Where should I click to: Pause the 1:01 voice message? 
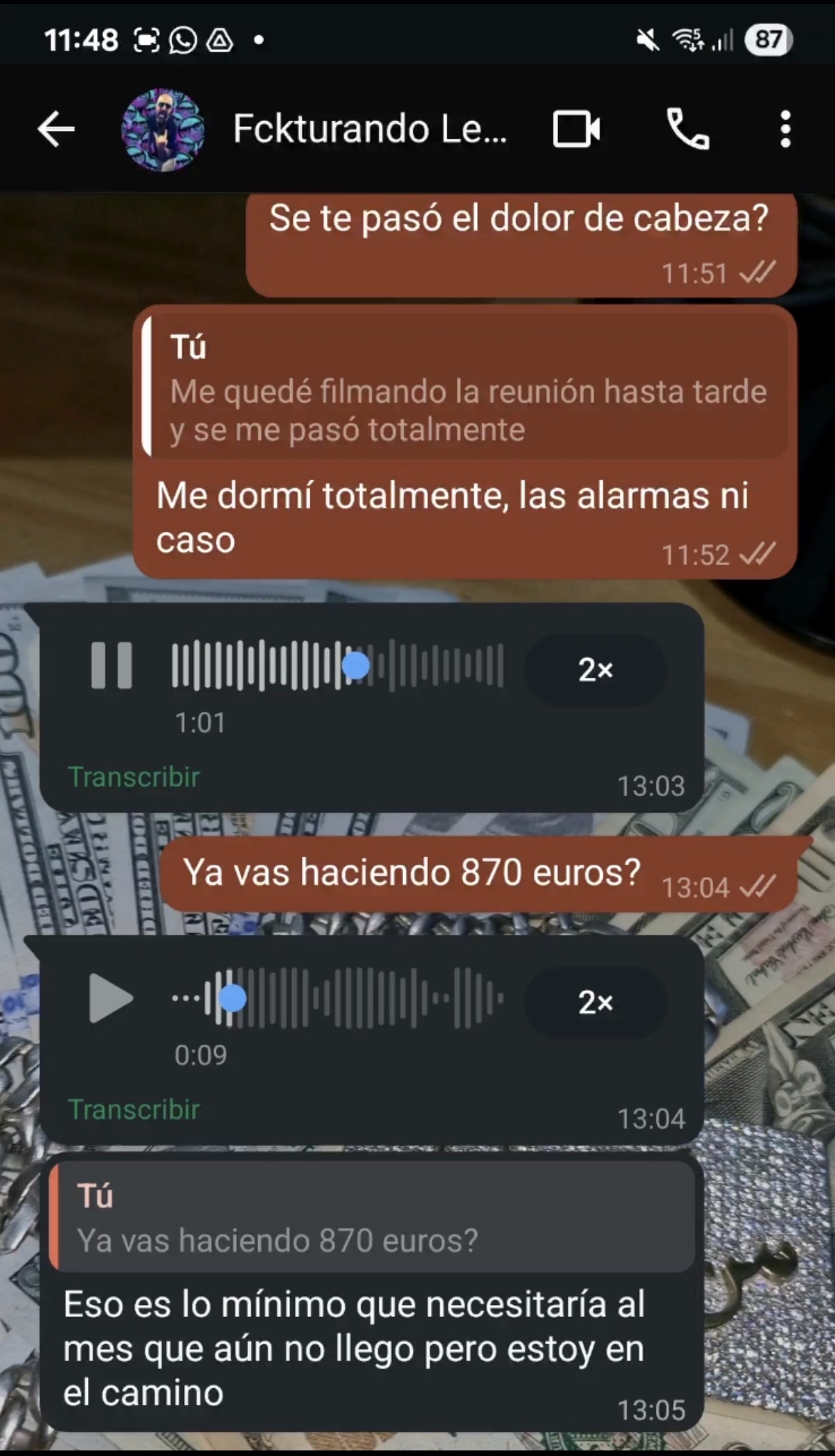111,665
